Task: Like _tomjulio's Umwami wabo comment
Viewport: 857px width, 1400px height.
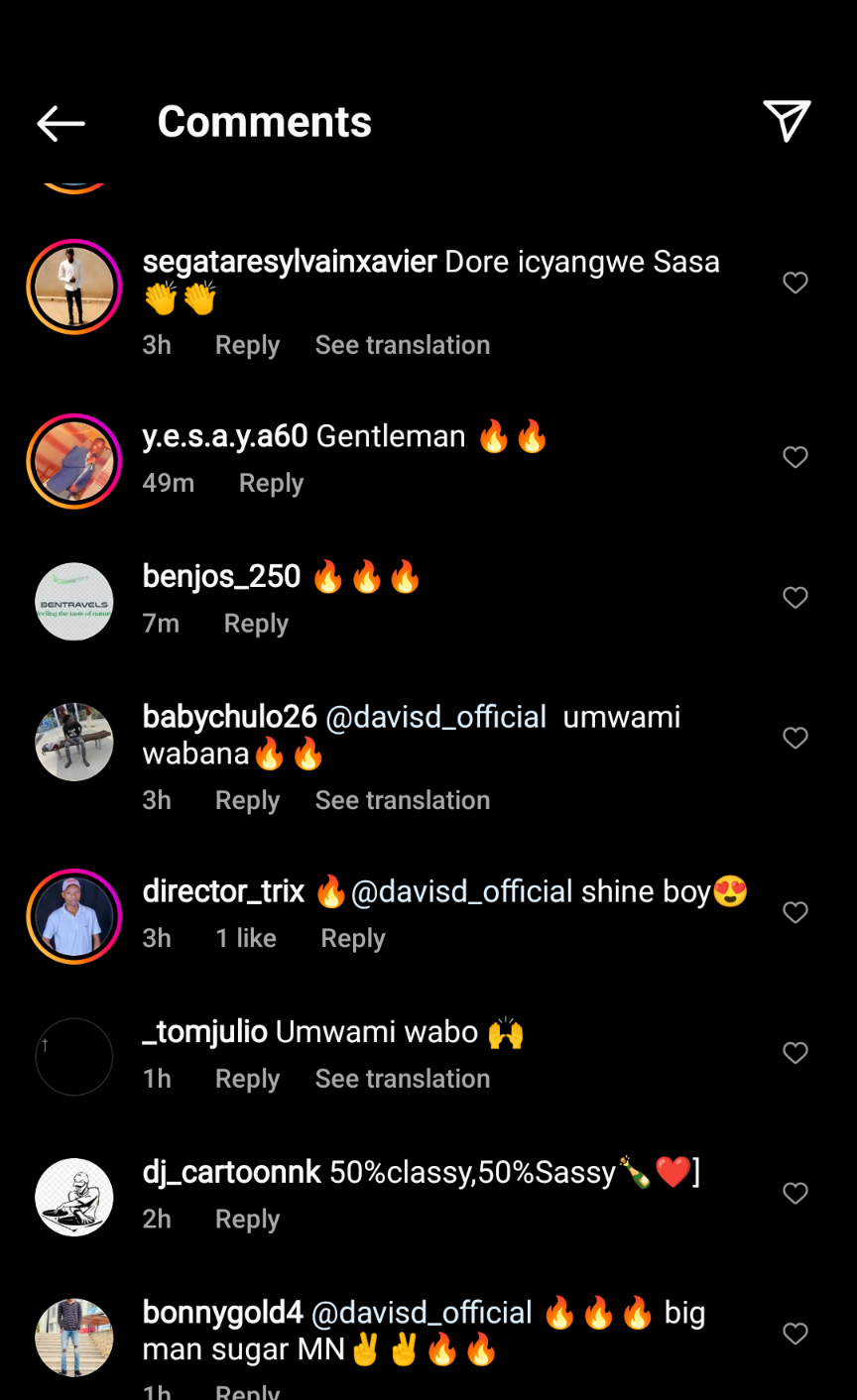Action: pos(796,1053)
